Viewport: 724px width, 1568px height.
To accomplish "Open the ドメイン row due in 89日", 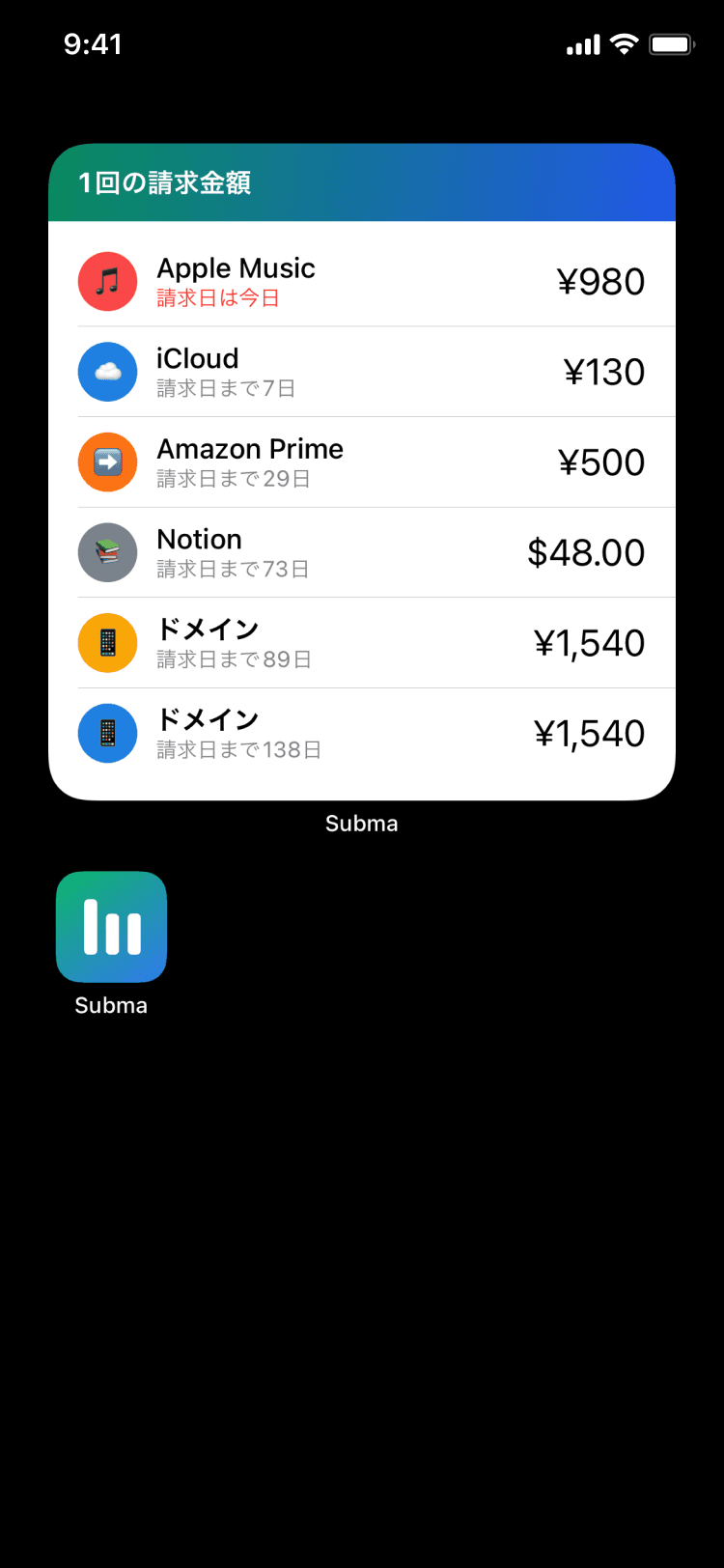I will (x=362, y=643).
